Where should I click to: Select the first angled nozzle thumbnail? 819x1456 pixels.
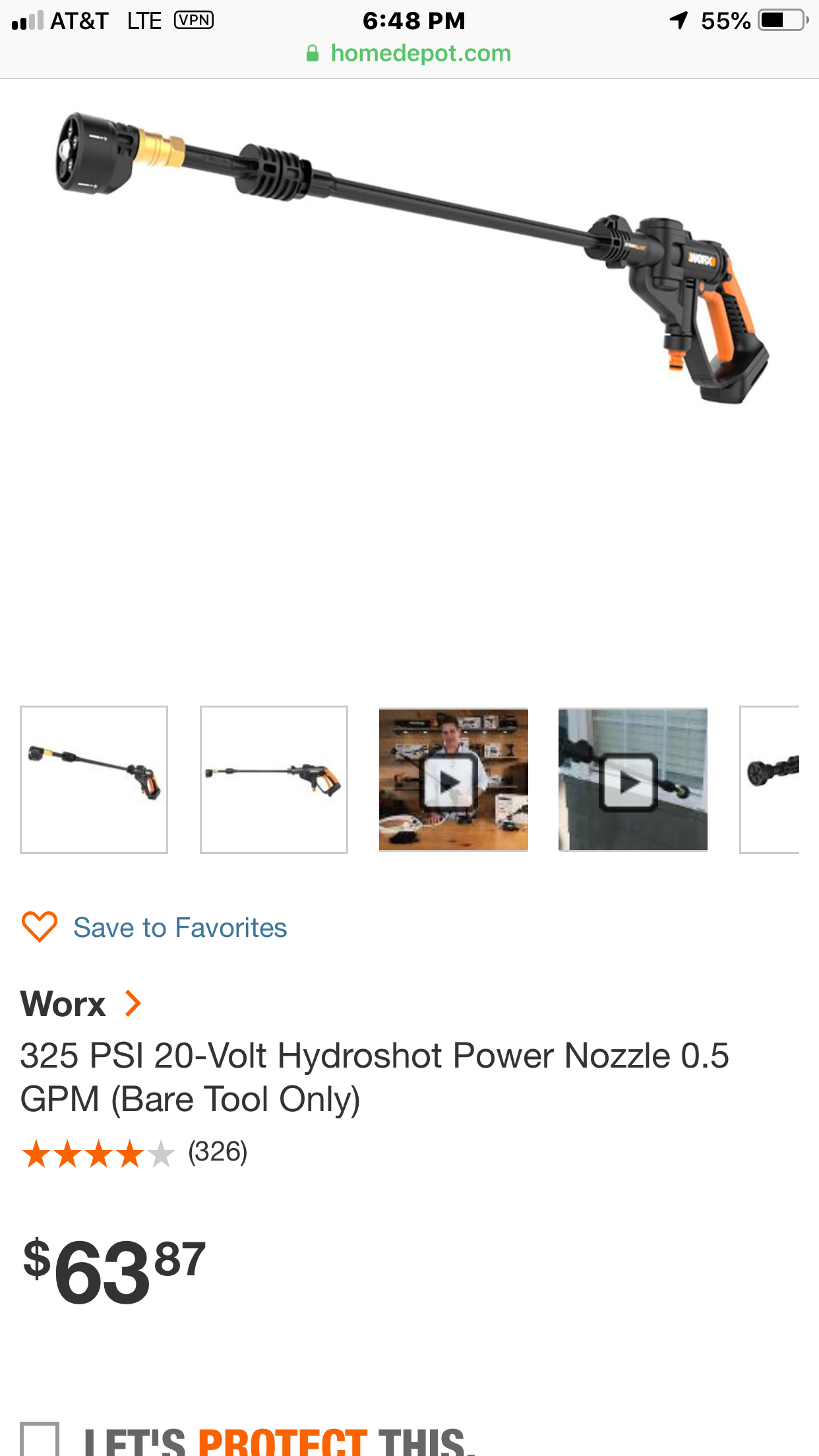94,779
